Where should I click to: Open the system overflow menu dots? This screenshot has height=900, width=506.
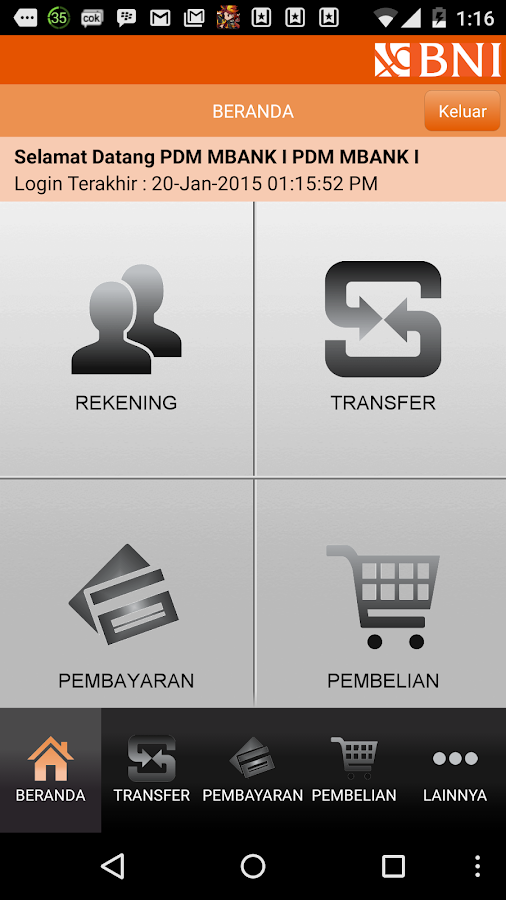pos(477,866)
